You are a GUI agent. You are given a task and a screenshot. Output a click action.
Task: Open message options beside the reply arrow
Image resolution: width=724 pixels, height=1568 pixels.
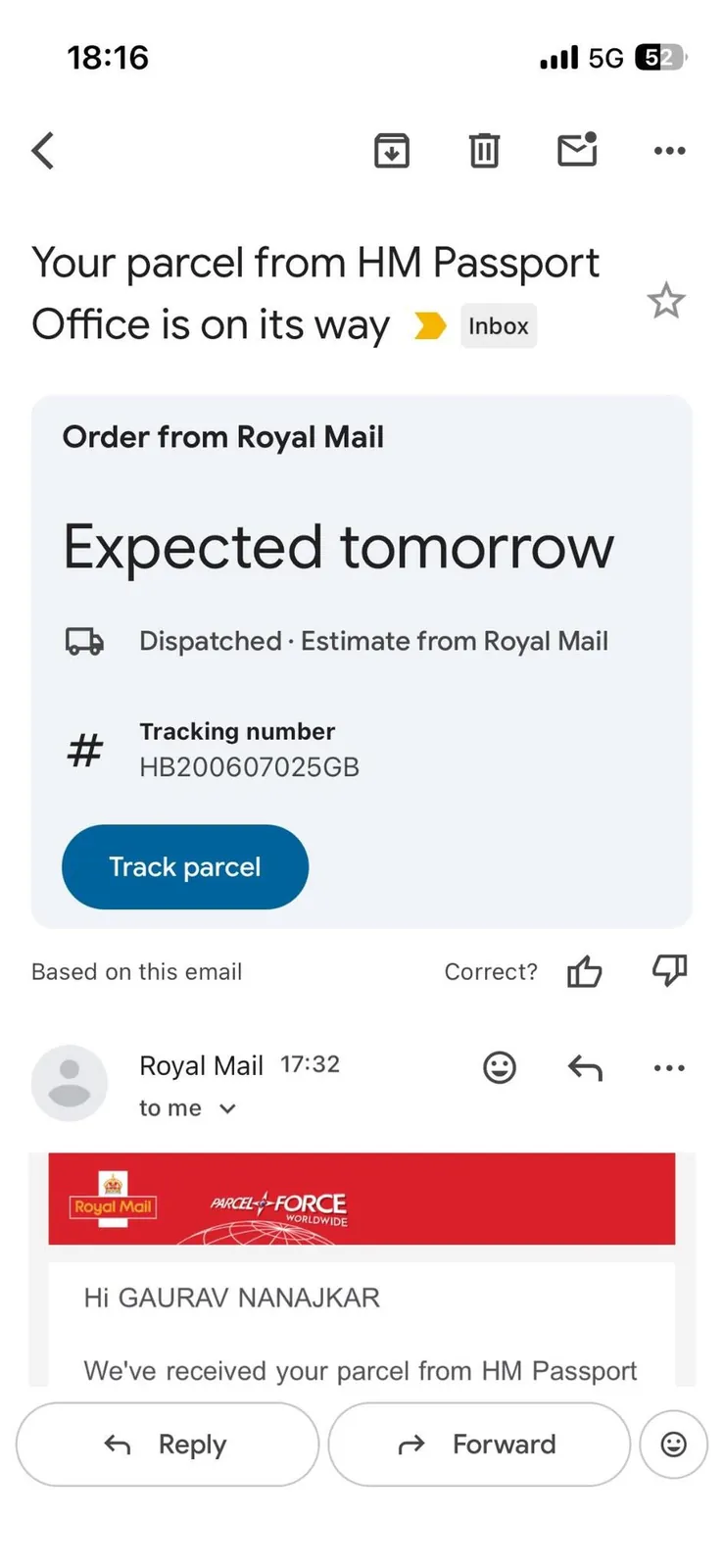[x=669, y=1067]
